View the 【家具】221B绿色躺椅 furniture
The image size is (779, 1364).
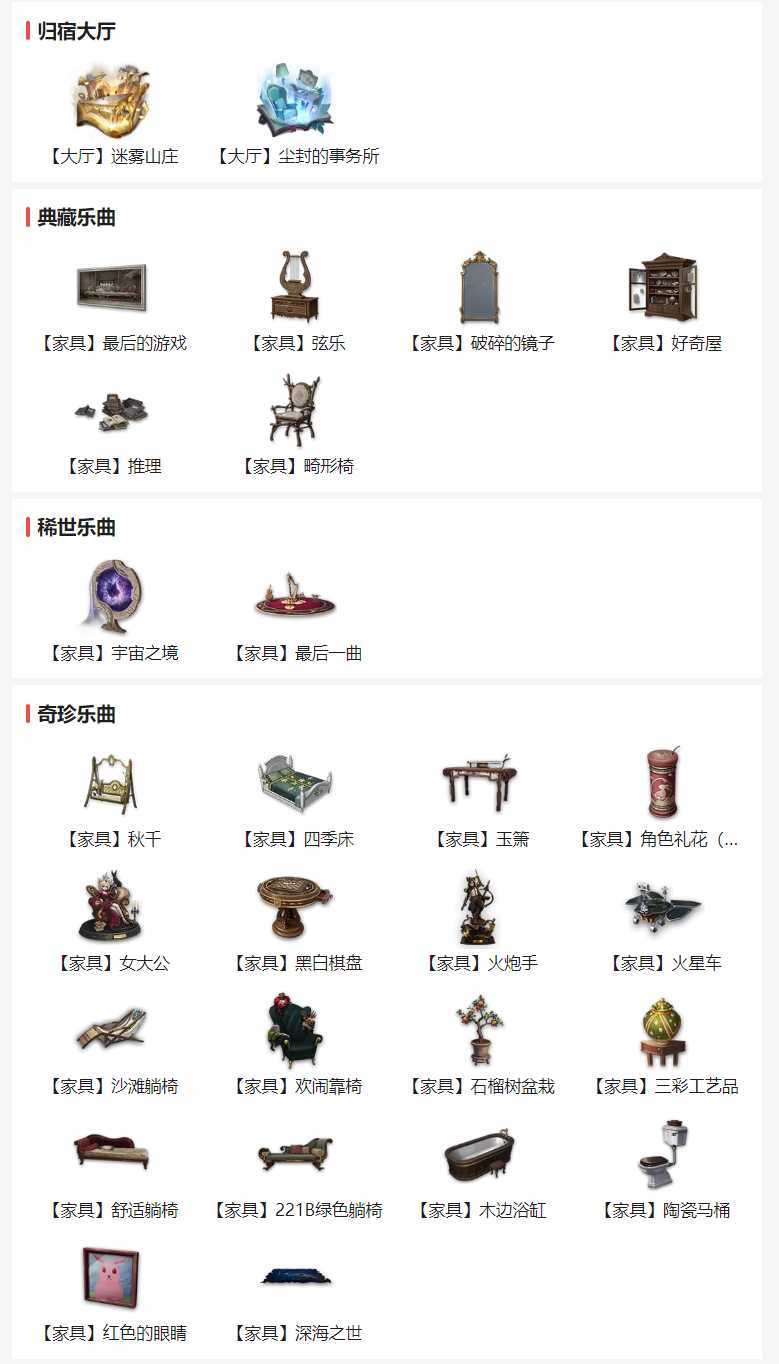tap(296, 1168)
